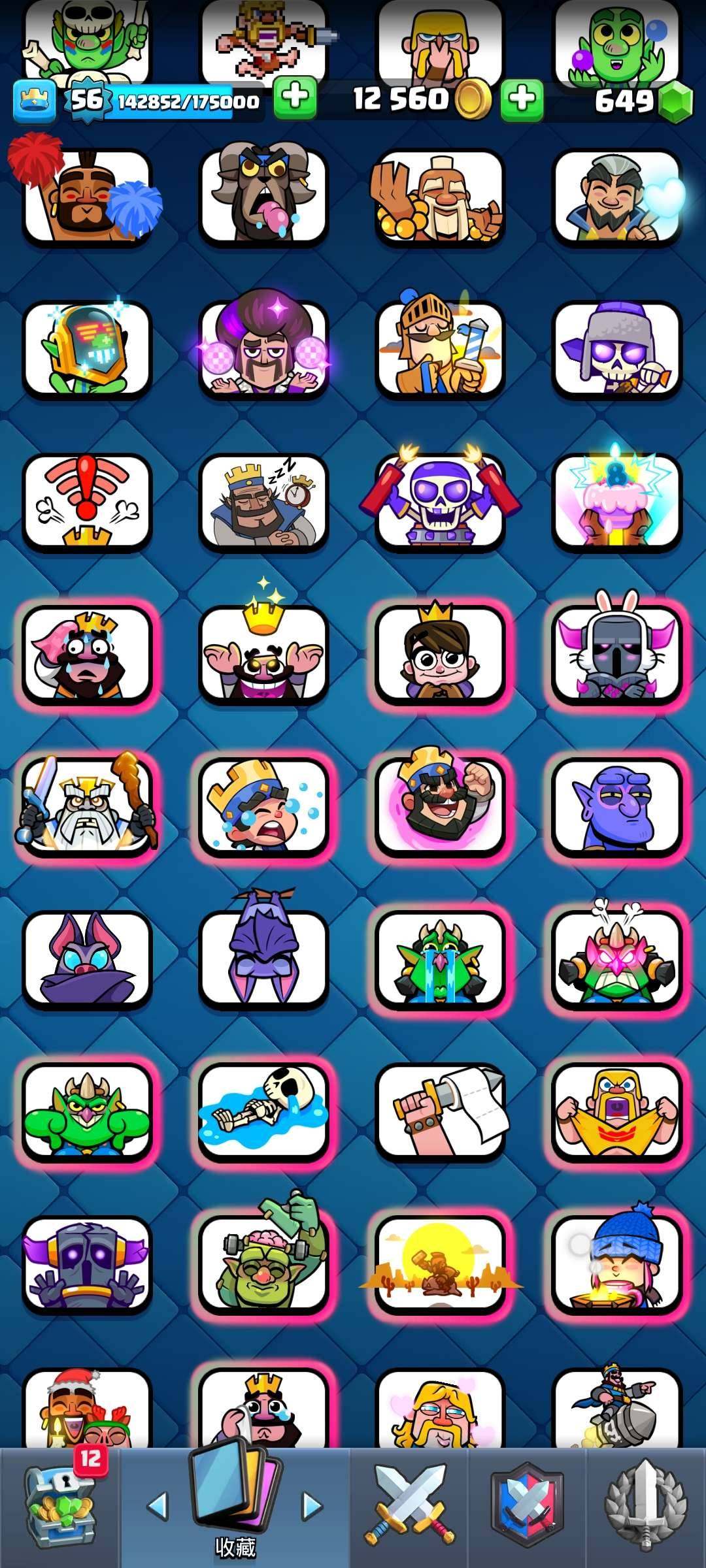The image size is (706, 1568).
Task: Tap the desert sunset emote
Action: point(440,1264)
